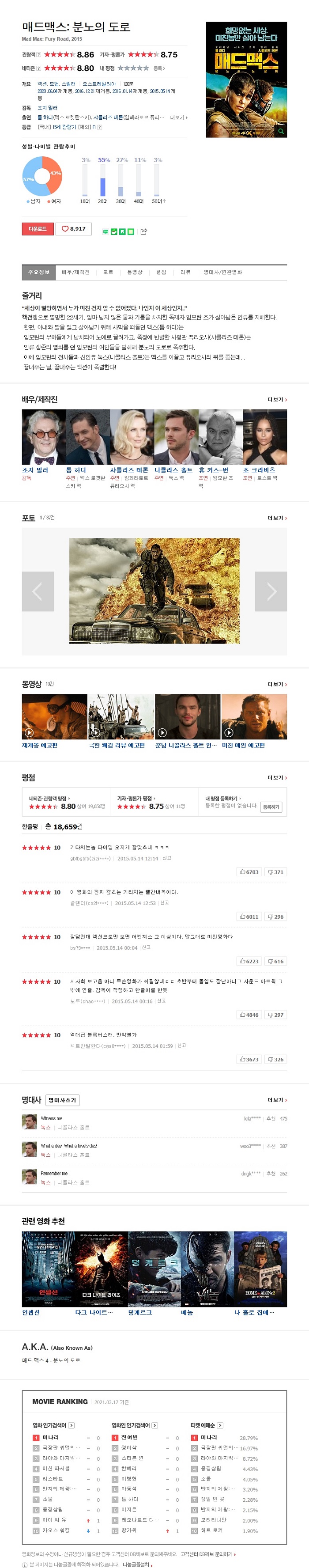Enlarge the movie poster with the magnifier

click(280, 131)
